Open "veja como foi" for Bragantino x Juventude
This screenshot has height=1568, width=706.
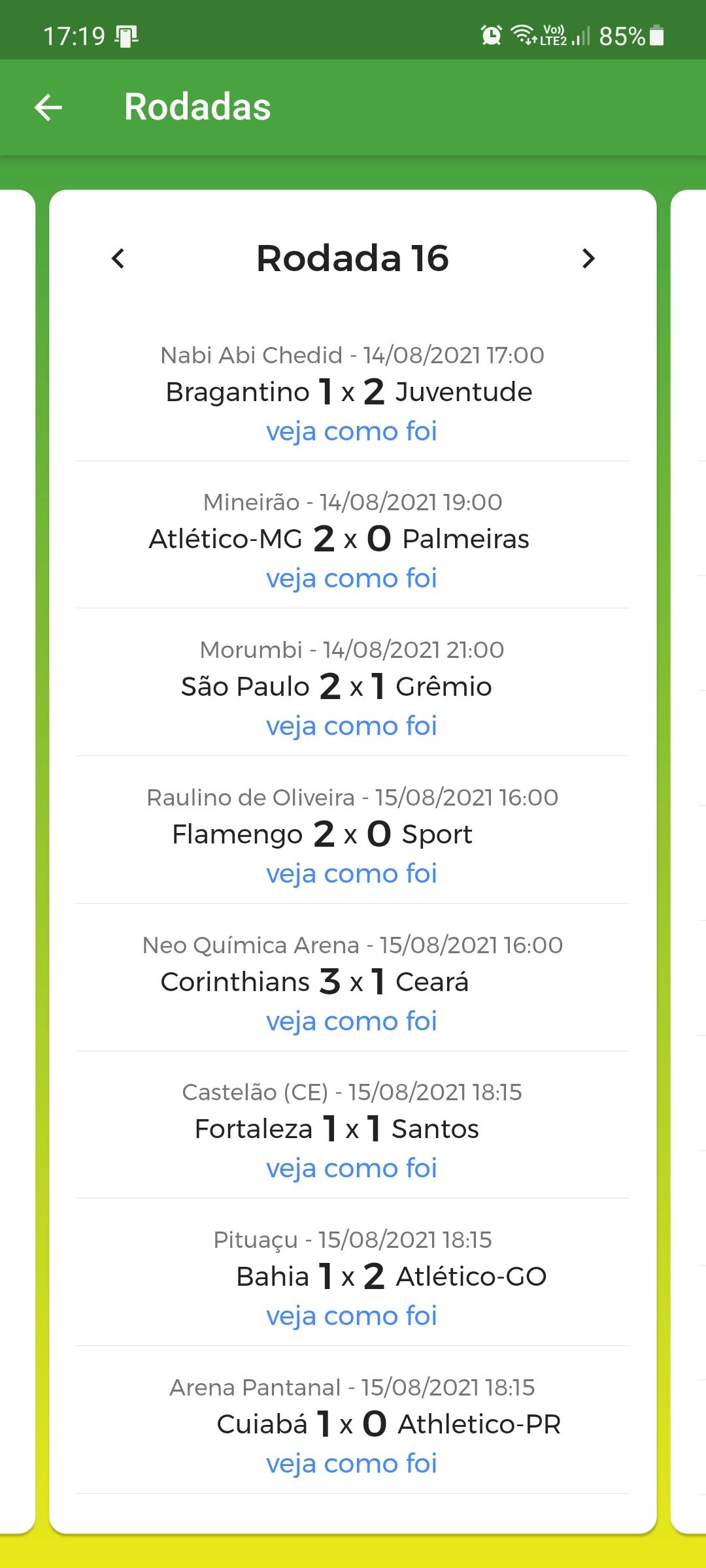click(x=352, y=431)
